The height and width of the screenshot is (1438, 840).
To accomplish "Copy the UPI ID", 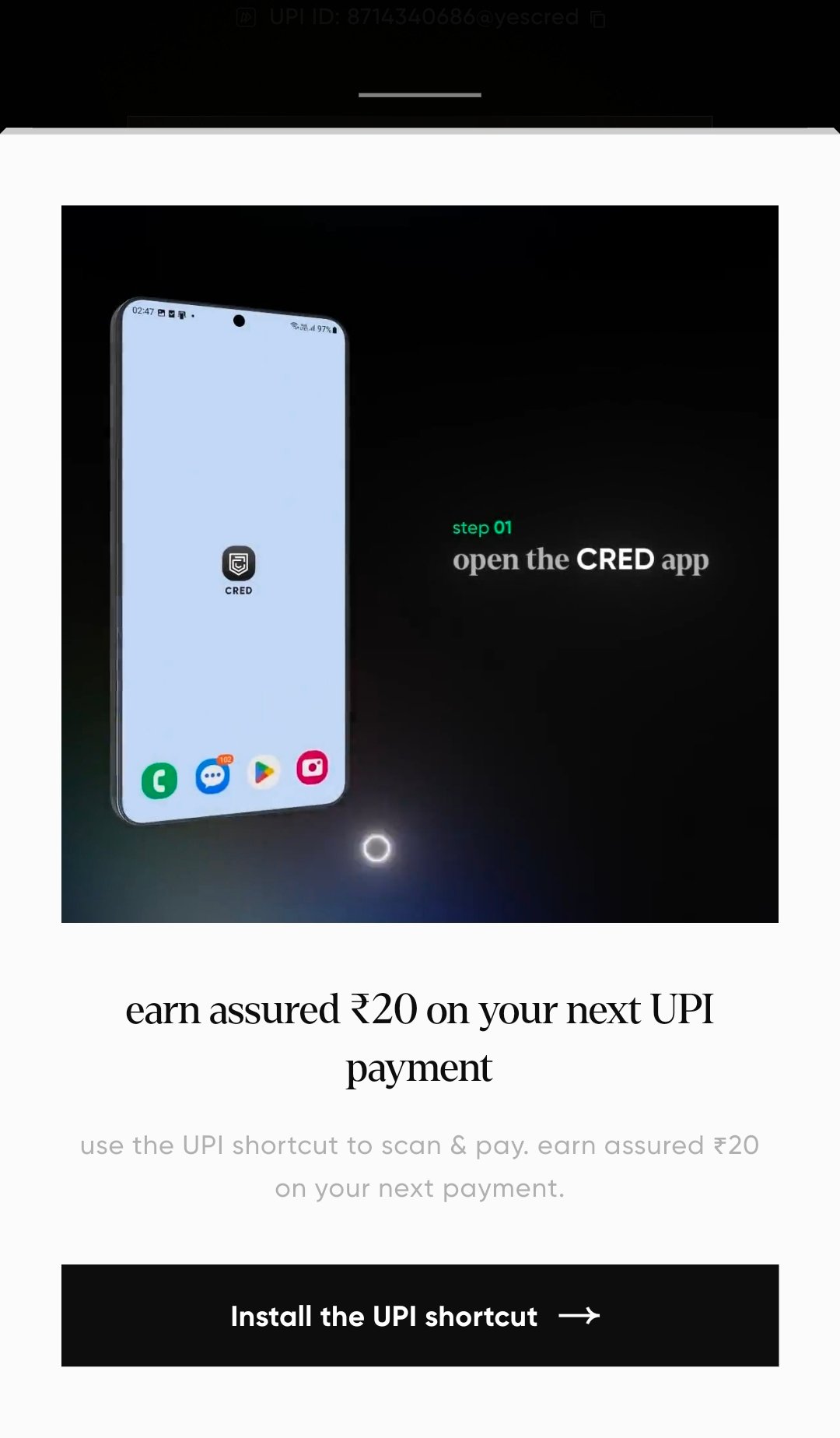I will (597, 19).
